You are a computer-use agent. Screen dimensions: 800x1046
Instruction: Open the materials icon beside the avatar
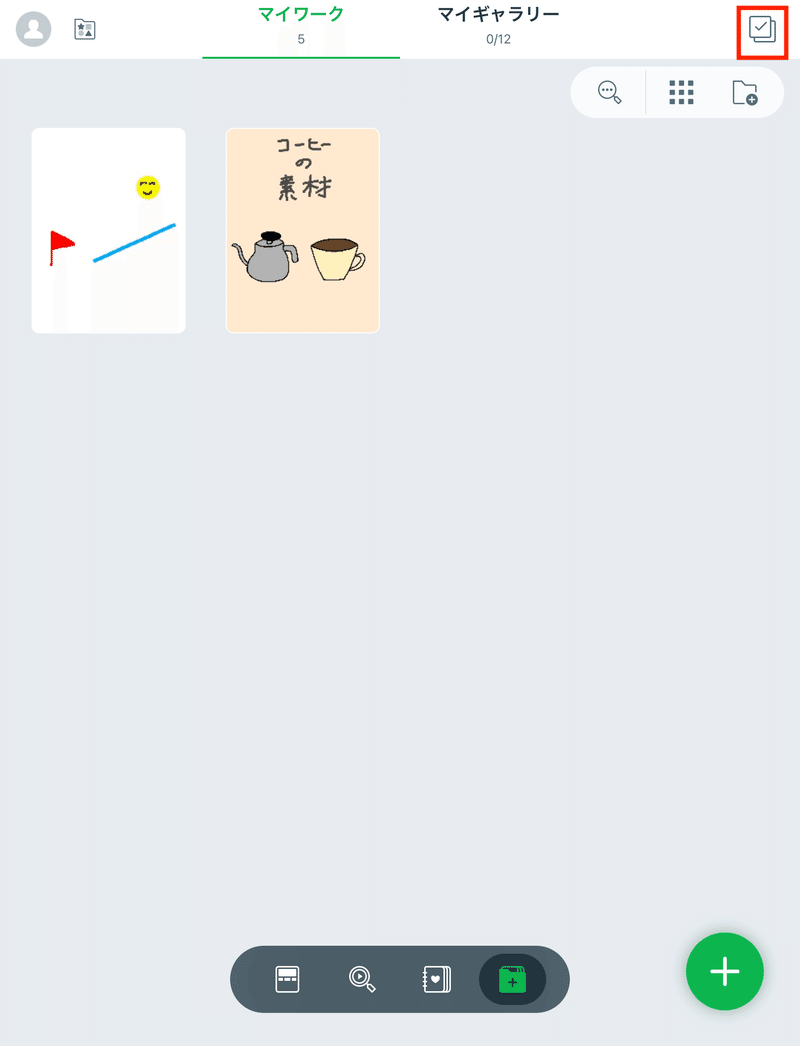click(x=85, y=29)
